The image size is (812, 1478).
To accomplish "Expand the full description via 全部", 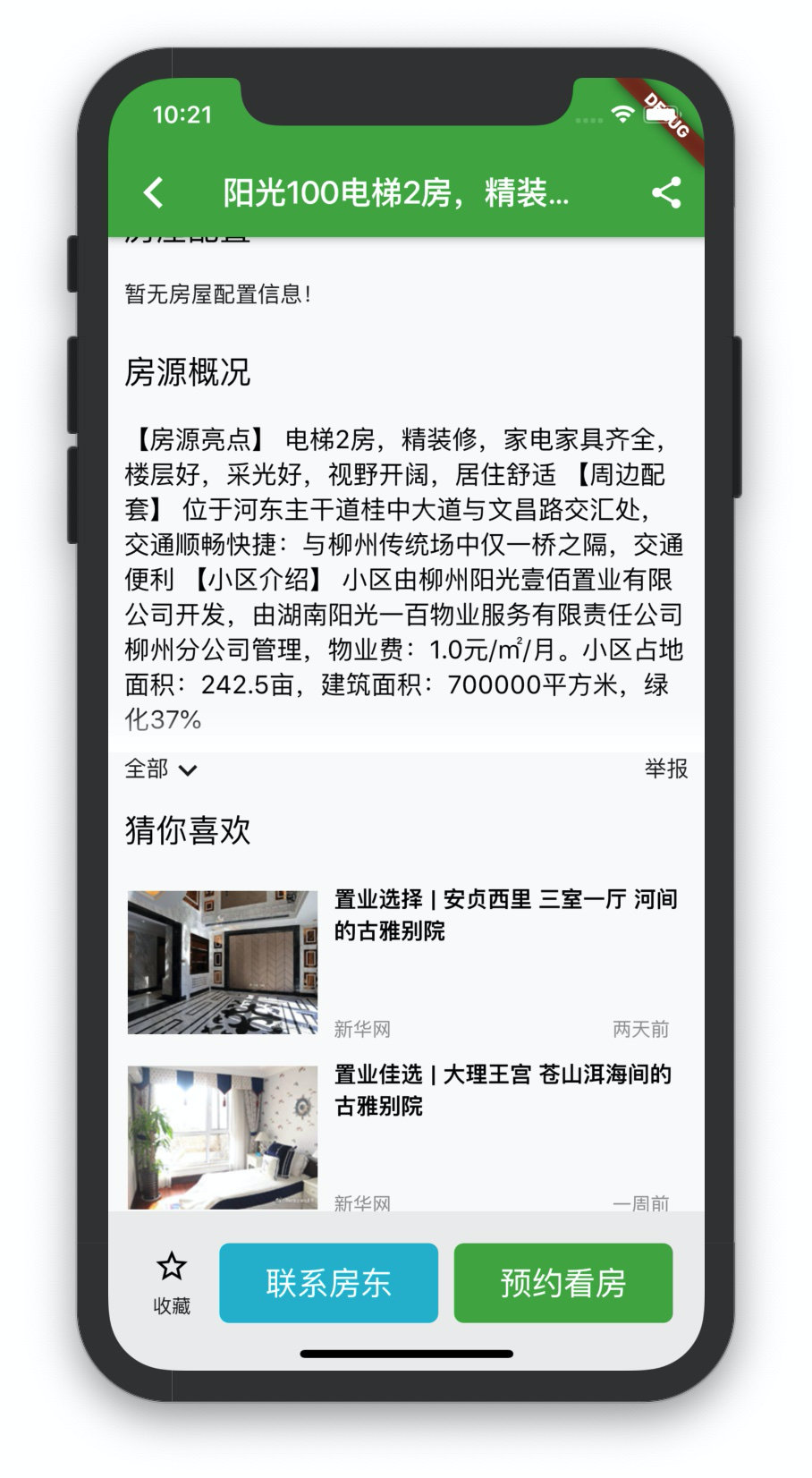I will coord(161,769).
